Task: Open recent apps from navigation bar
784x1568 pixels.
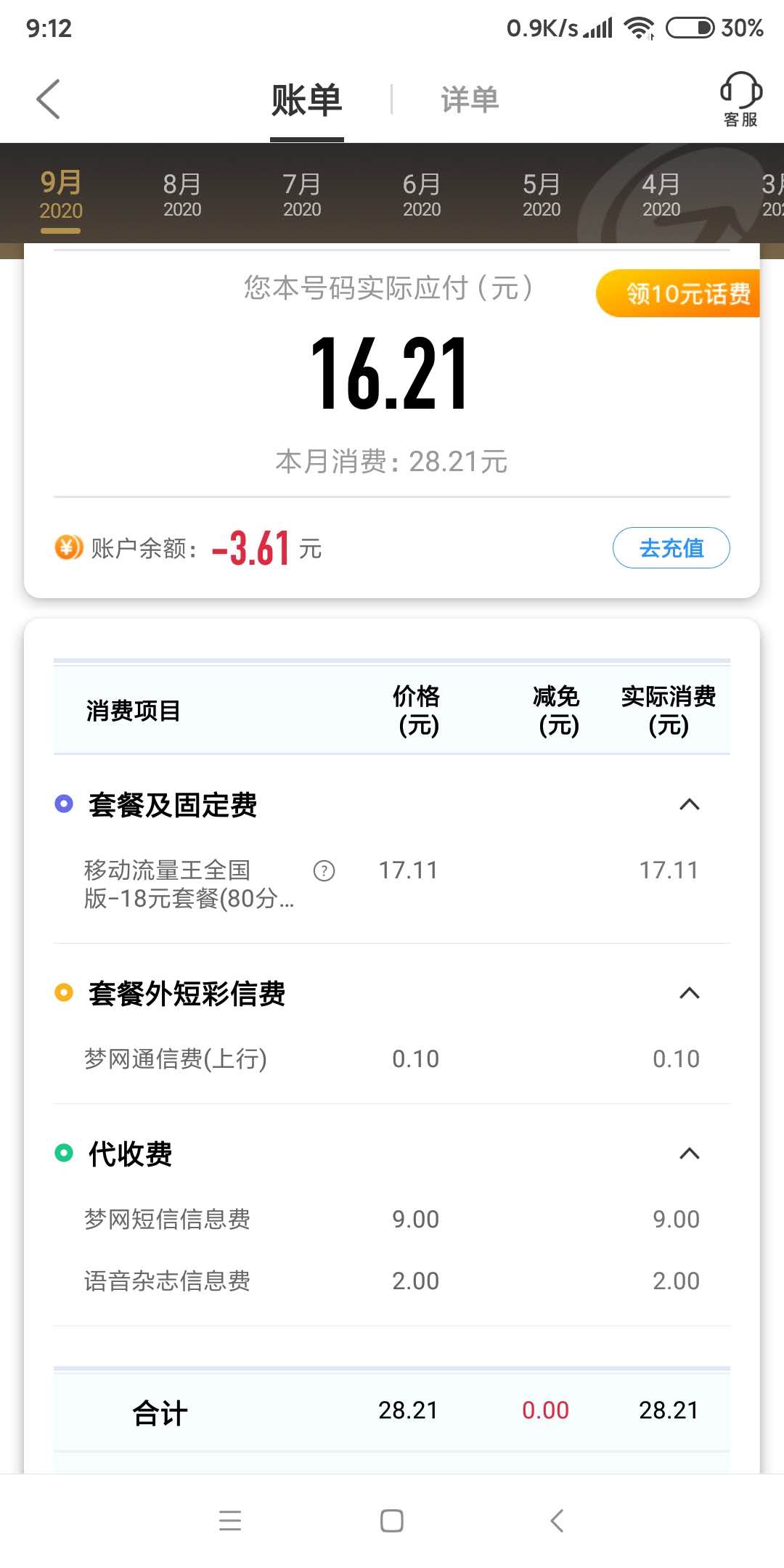Action: click(x=230, y=1521)
